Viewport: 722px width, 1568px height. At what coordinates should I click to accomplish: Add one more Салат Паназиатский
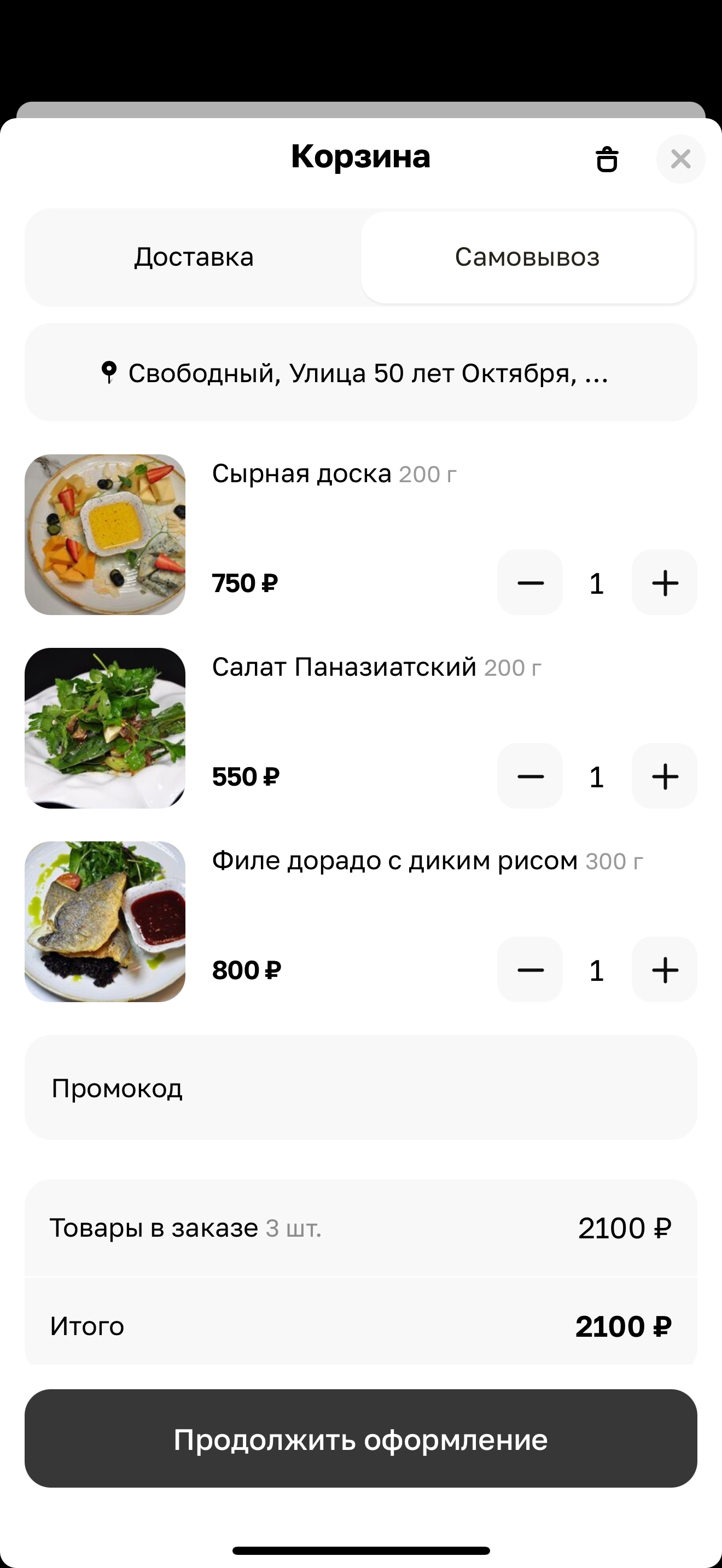coord(664,776)
